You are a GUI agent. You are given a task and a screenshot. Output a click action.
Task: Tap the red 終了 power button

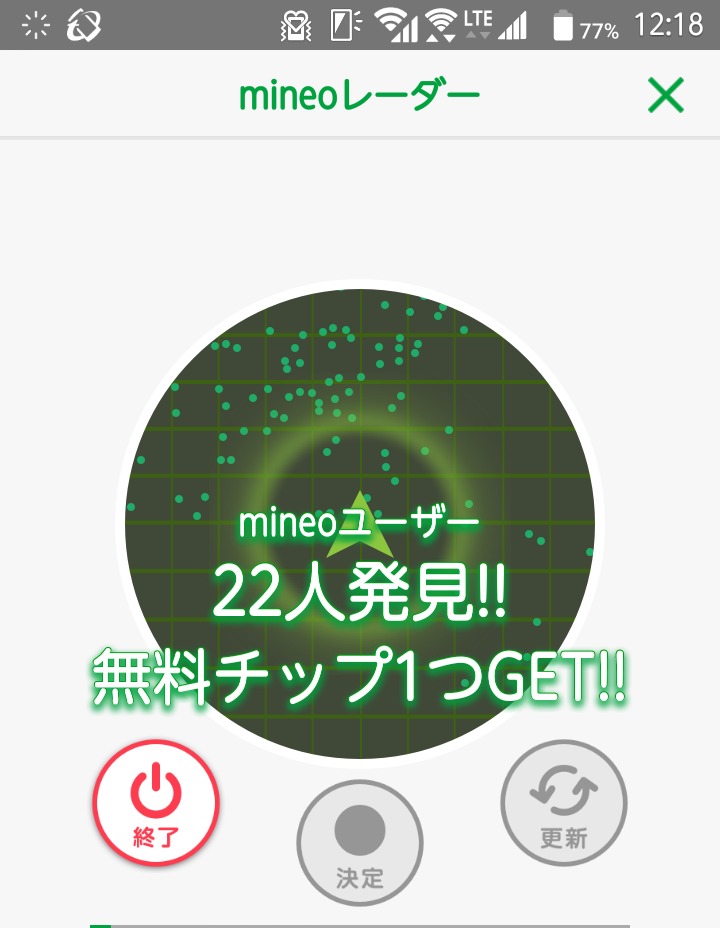[x=156, y=802]
